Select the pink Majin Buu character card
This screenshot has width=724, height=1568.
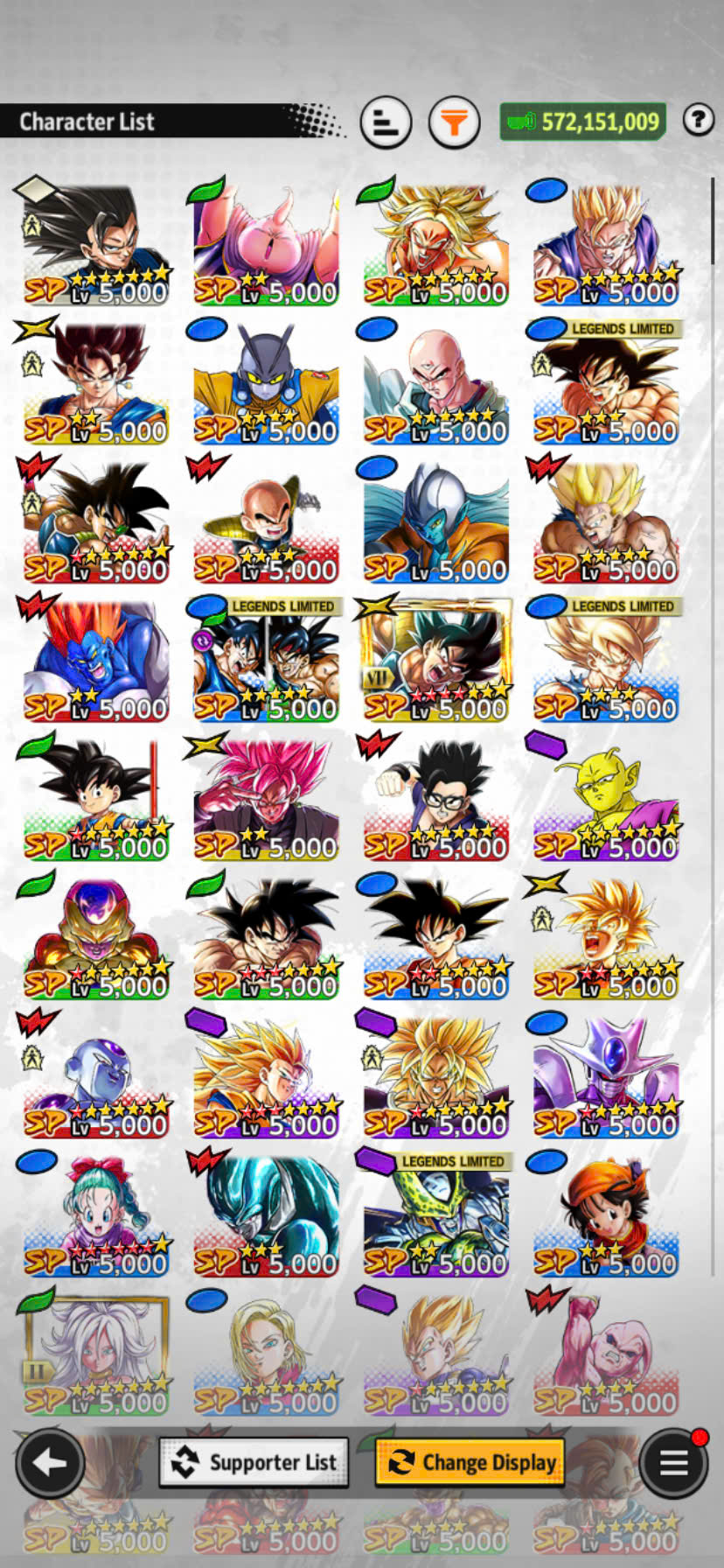(266, 245)
